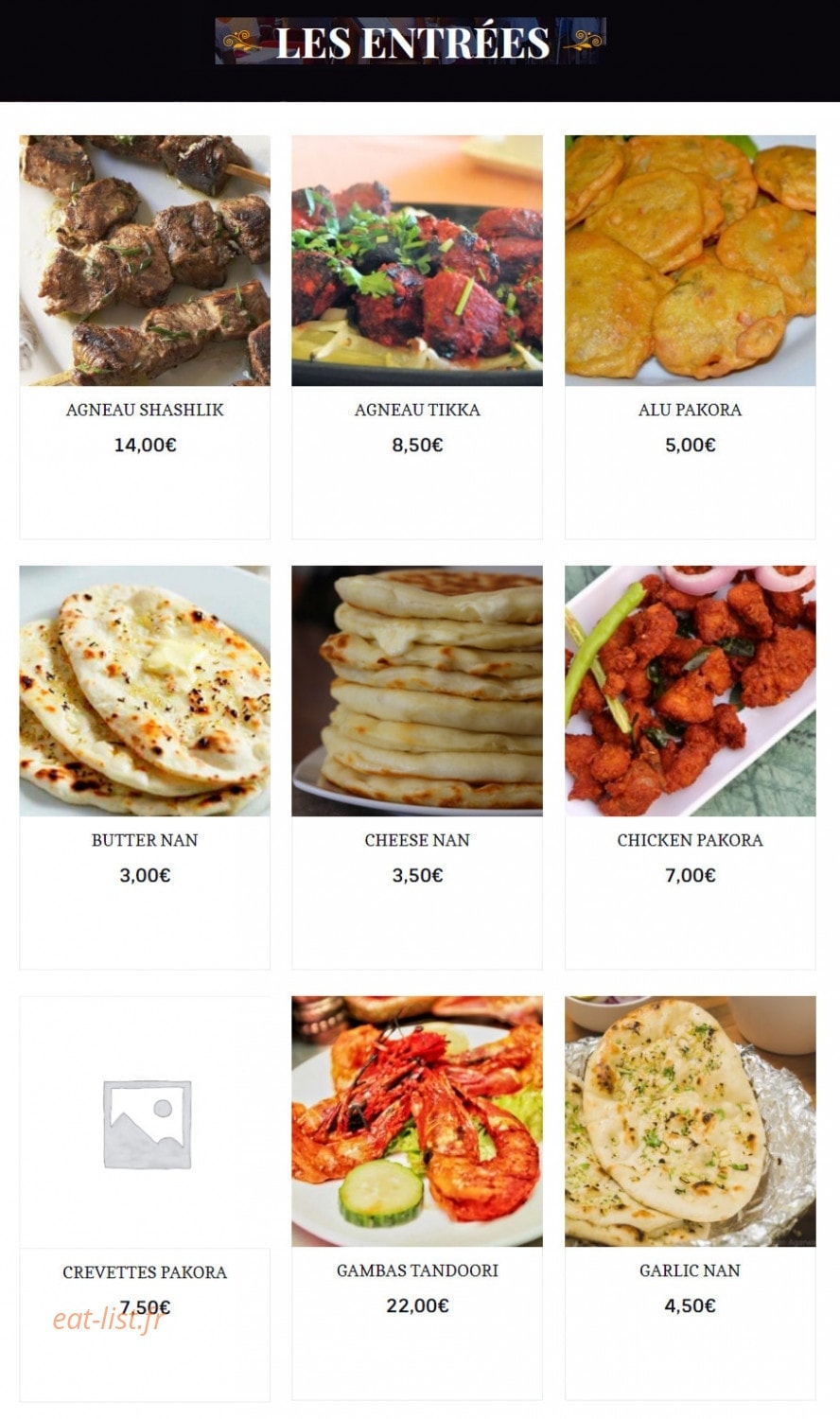This screenshot has width=840, height=1419.
Task: View the Crevettes Pakora card
Action: click(x=145, y=1199)
